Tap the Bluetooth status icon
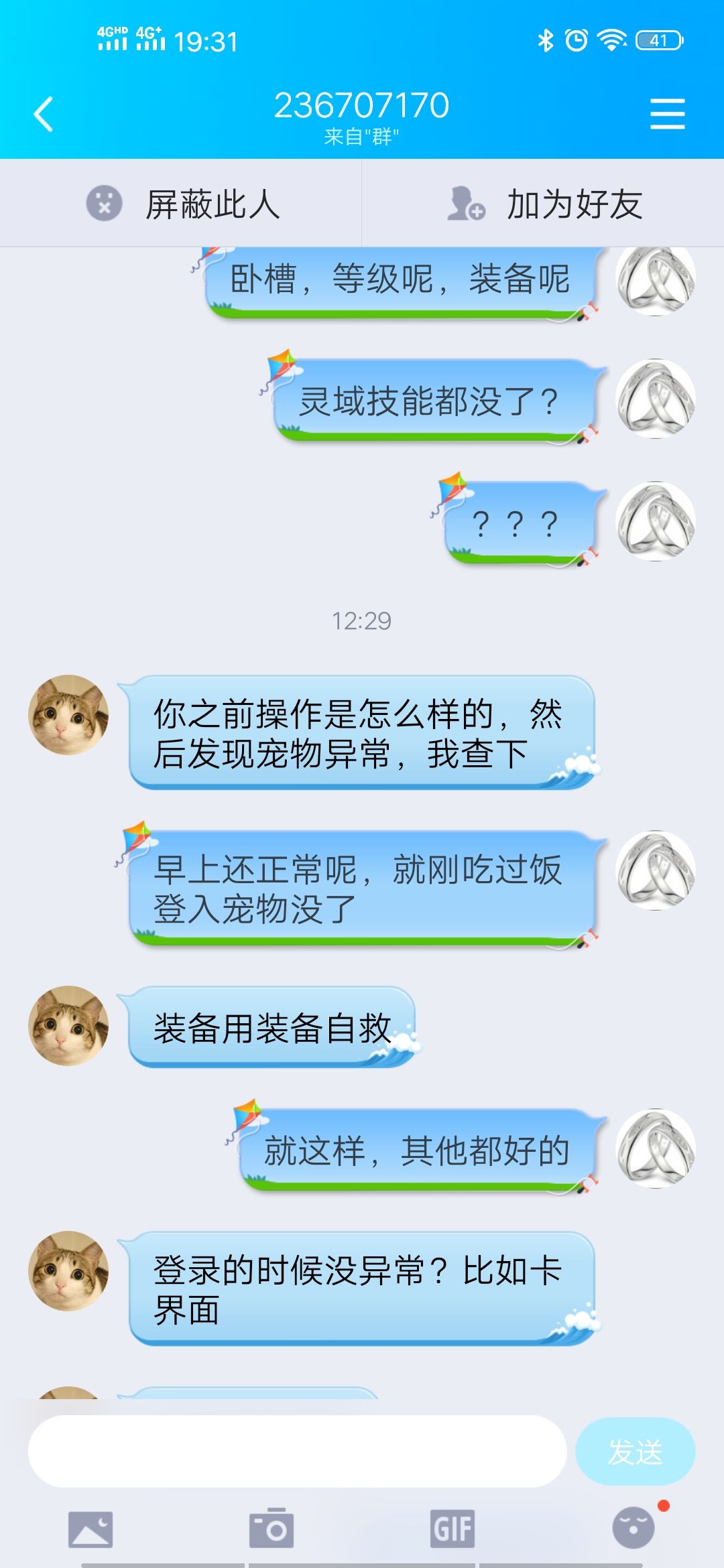The height and width of the screenshot is (1568, 724). point(545,40)
